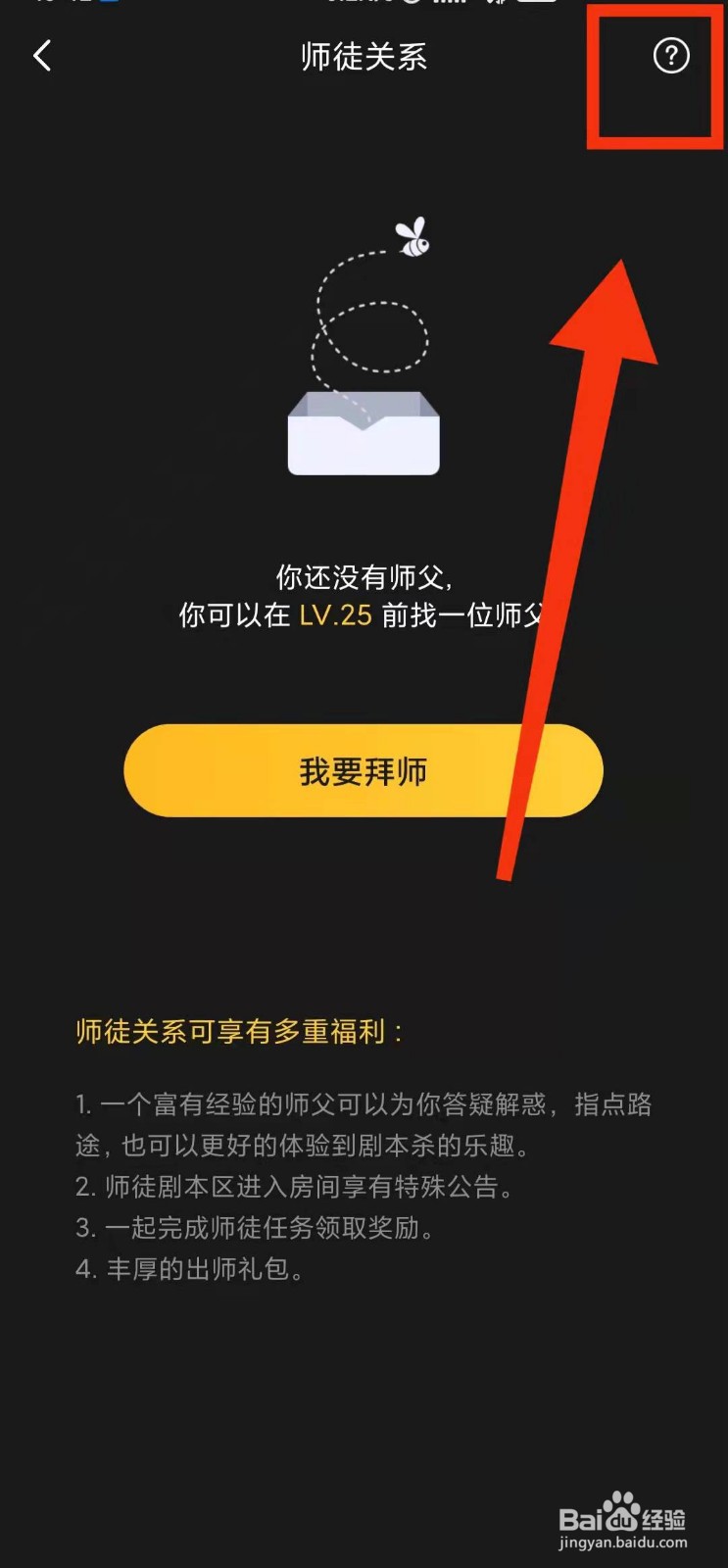Select the 师徒关系 page title
Viewport: 728px width, 1568px height.
tap(364, 57)
